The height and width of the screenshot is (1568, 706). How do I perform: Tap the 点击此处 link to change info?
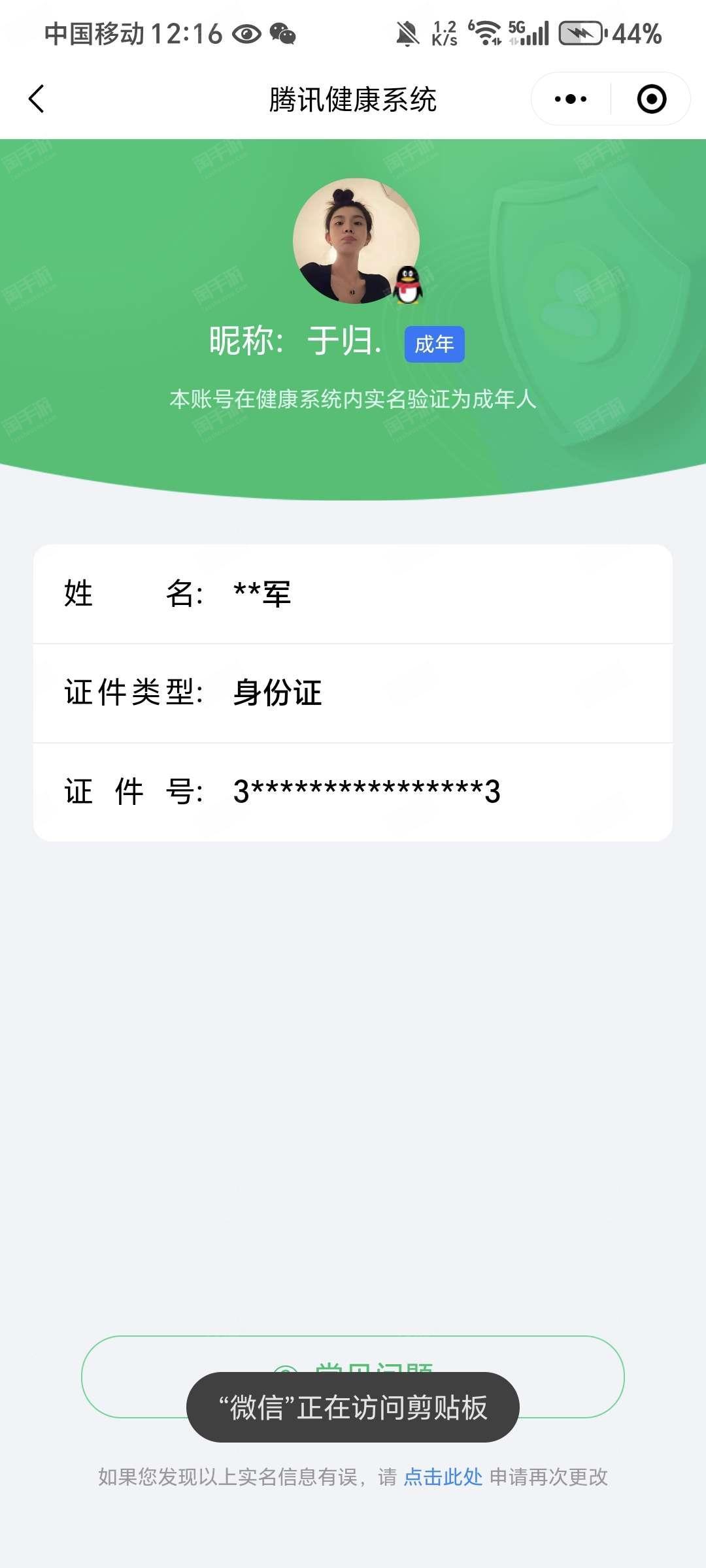pos(443,1477)
